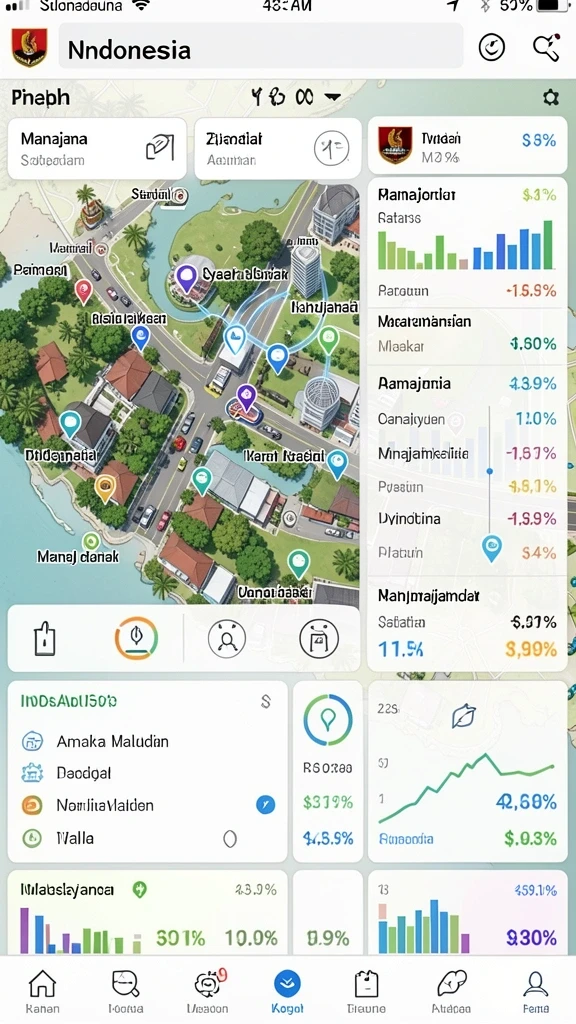Open the Daodgal row

[148, 773]
